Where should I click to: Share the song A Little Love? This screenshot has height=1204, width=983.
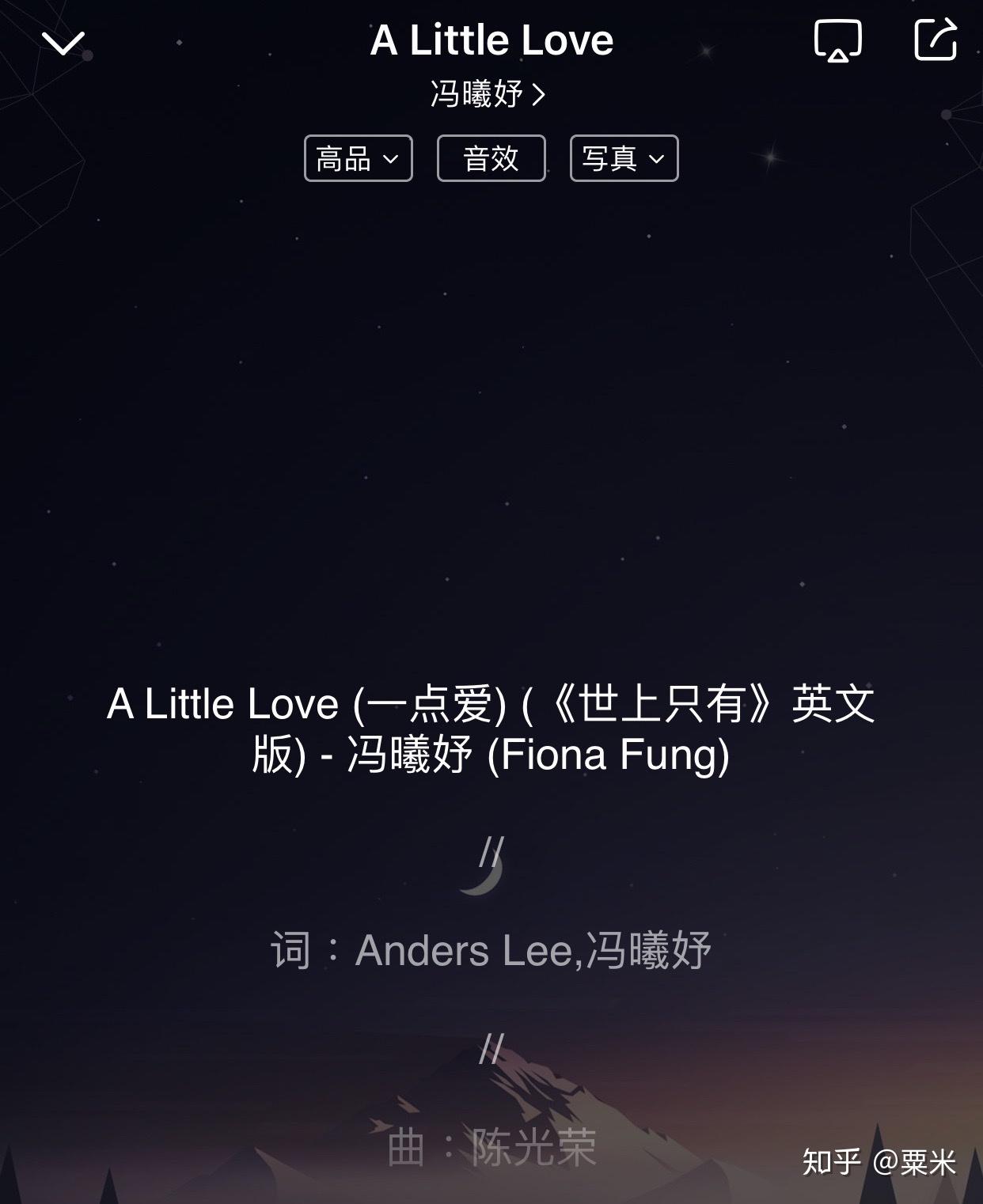click(936, 40)
